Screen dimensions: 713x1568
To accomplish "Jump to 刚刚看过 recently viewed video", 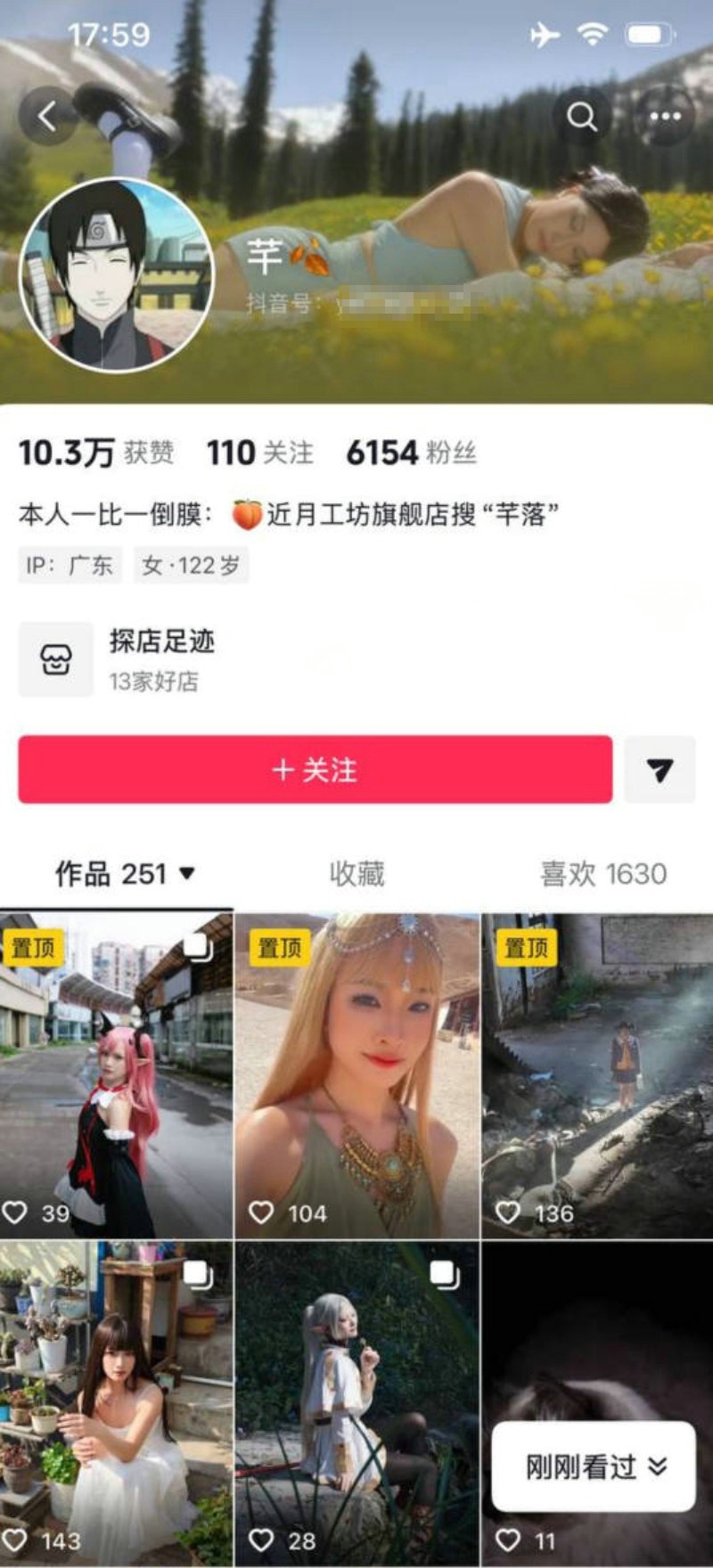I will tap(594, 1466).
